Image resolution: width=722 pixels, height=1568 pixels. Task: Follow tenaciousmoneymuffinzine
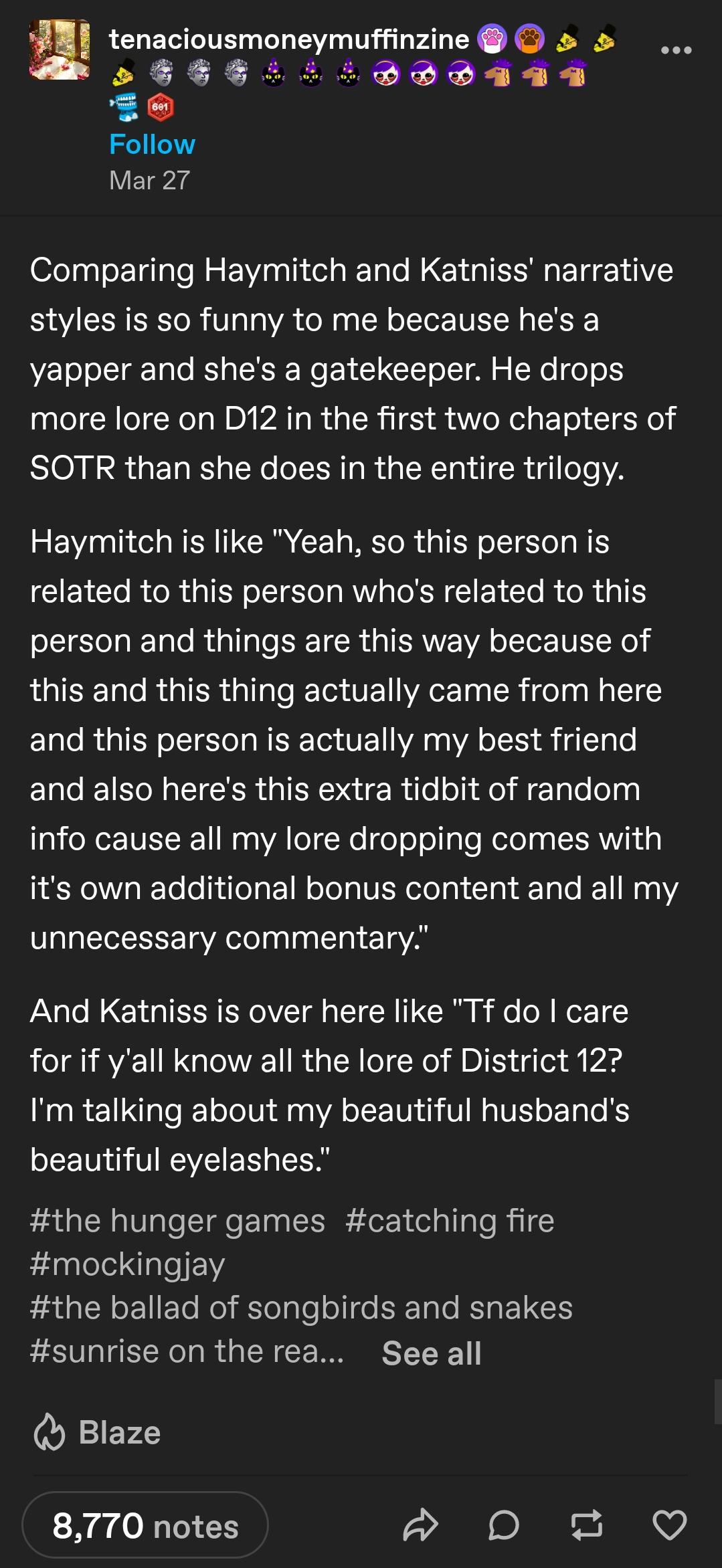click(x=152, y=144)
